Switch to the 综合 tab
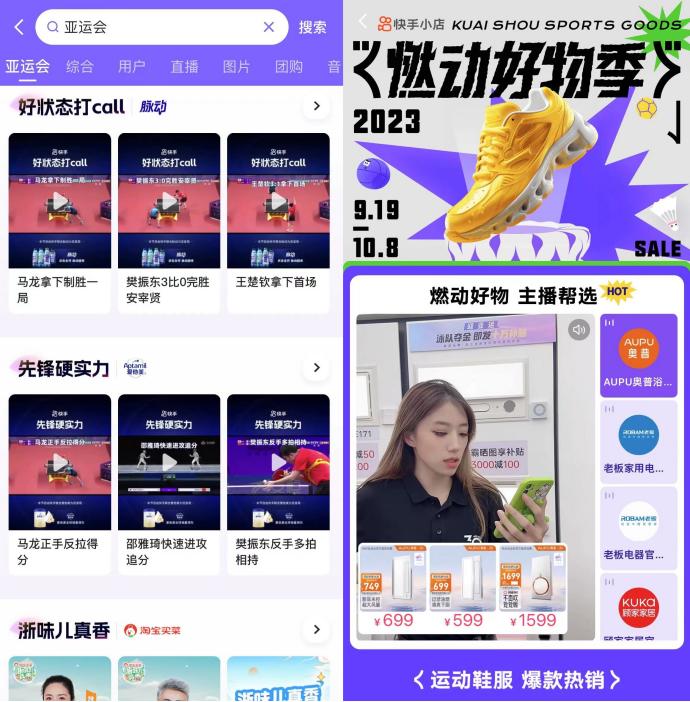This screenshot has width=690, height=702. point(80,66)
